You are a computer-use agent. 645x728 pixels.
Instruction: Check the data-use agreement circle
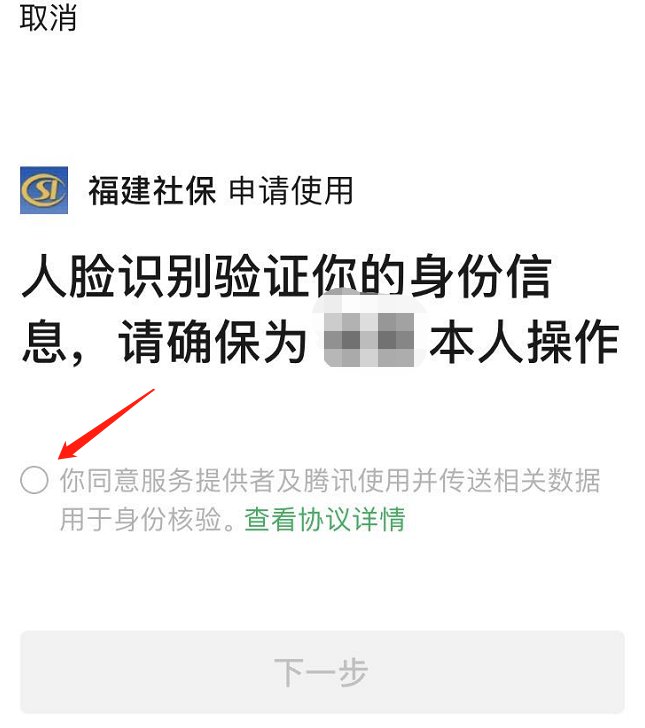tap(34, 481)
